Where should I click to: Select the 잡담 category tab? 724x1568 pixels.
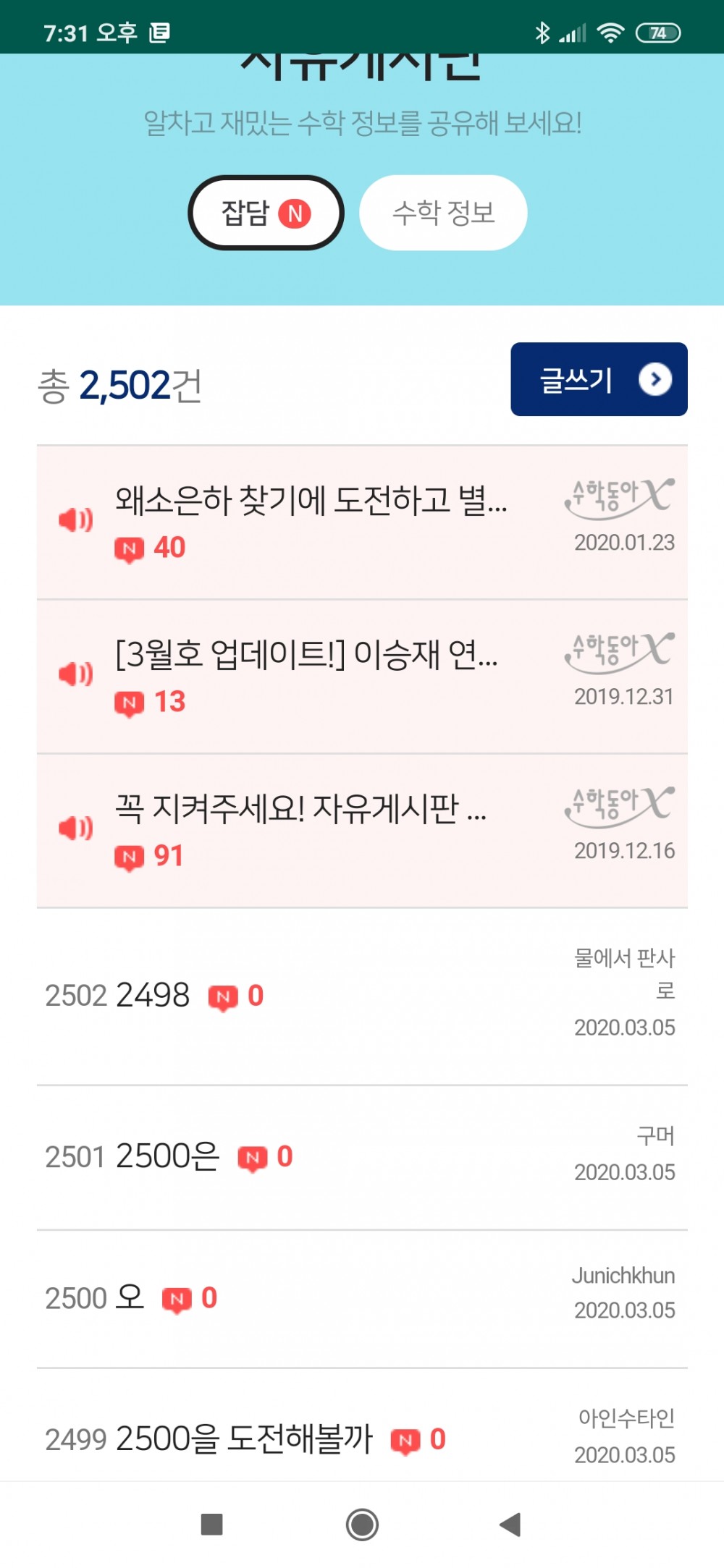click(266, 213)
